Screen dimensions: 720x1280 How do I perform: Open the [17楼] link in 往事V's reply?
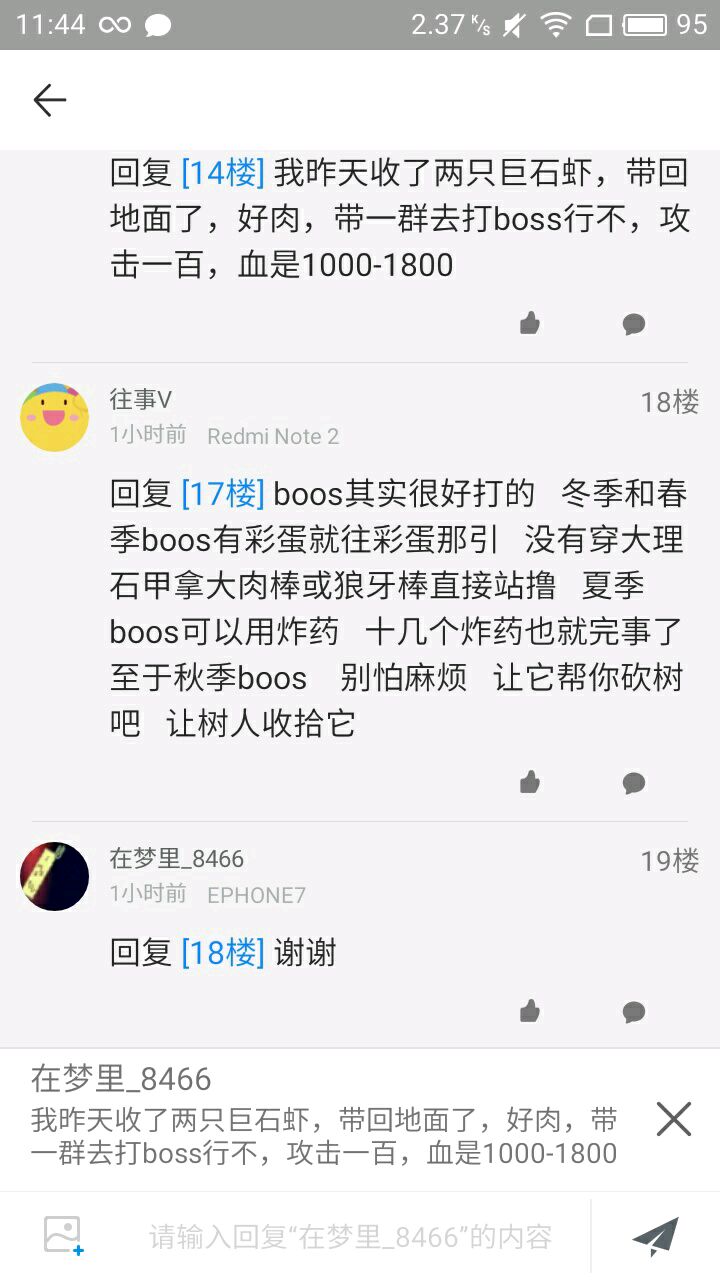(x=222, y=493)
